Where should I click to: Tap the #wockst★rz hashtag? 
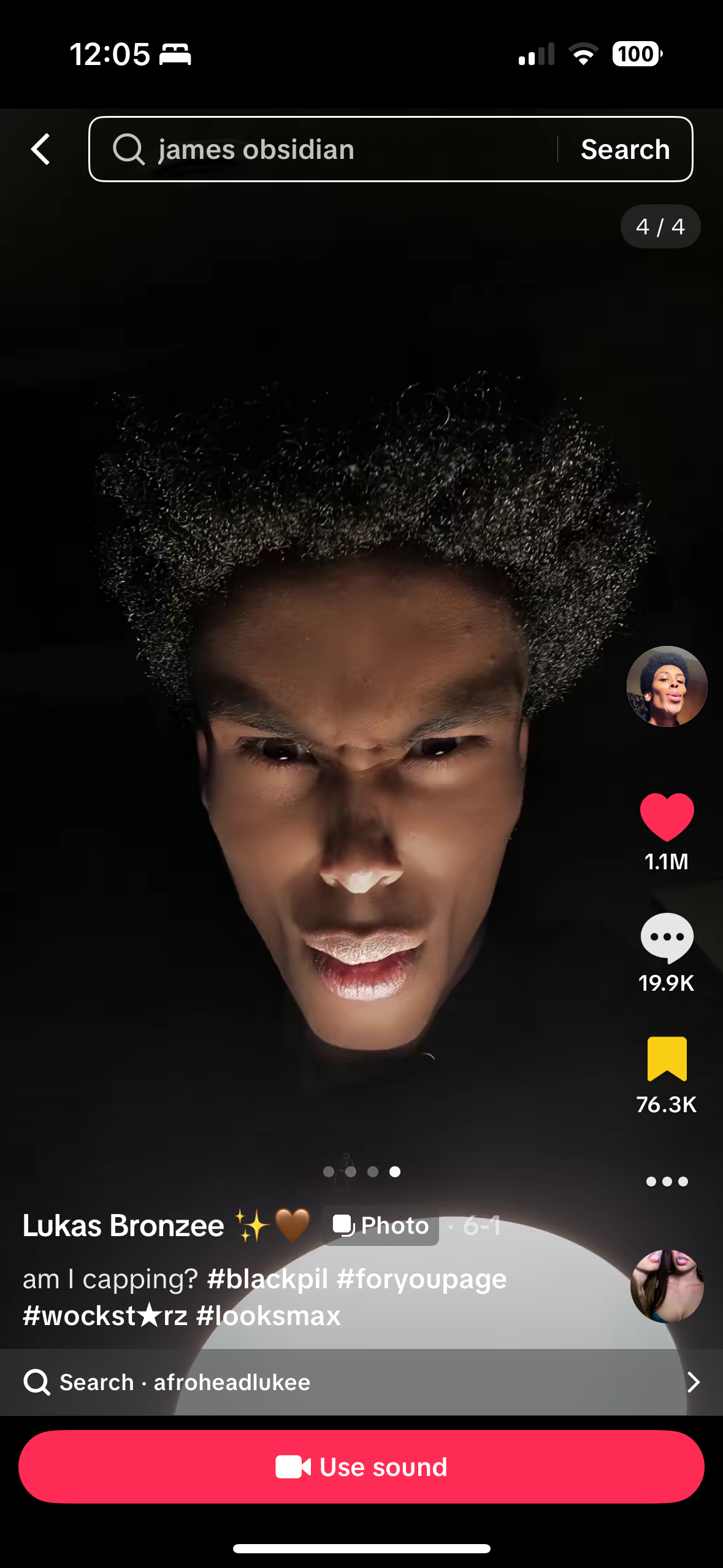[104, 1316]
